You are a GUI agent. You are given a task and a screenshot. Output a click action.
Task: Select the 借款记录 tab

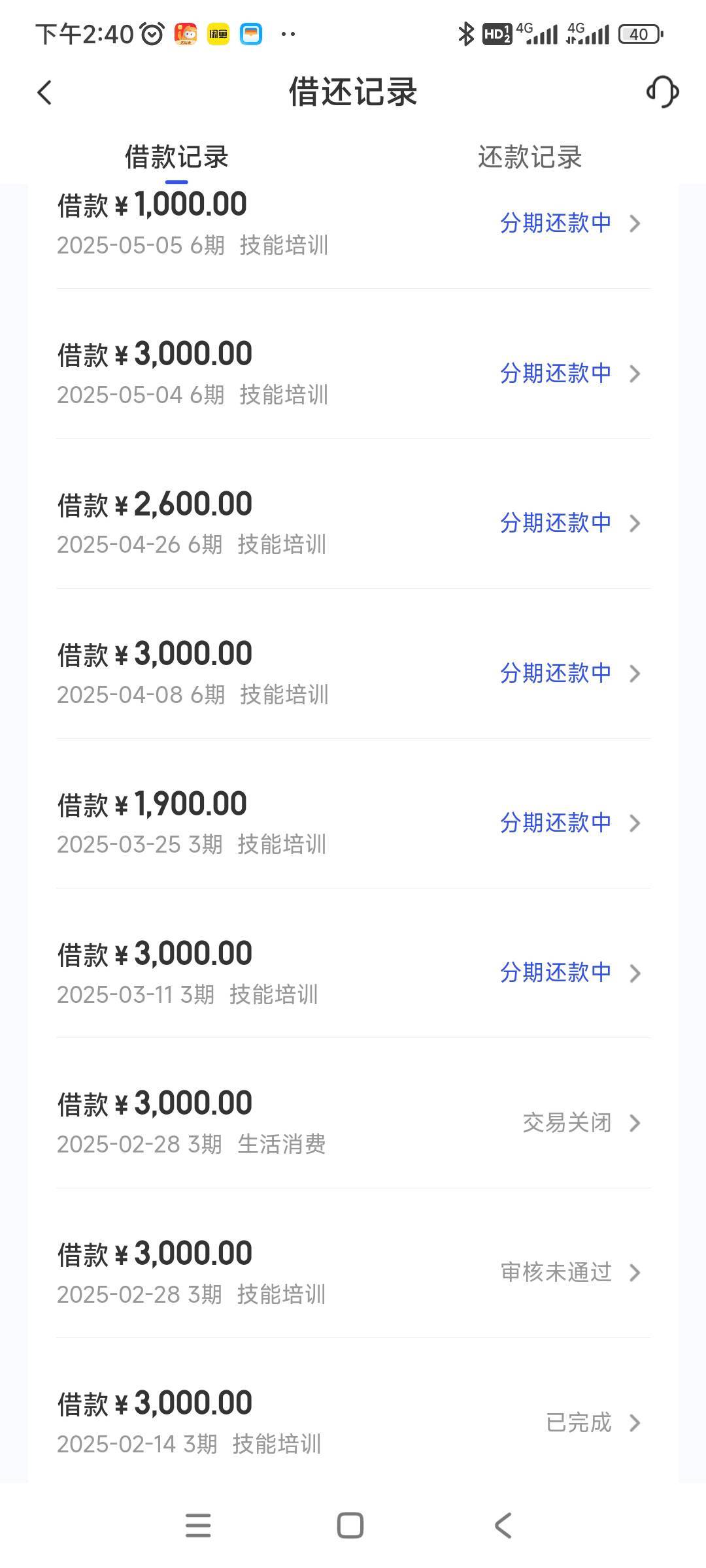tap(176, 157)
